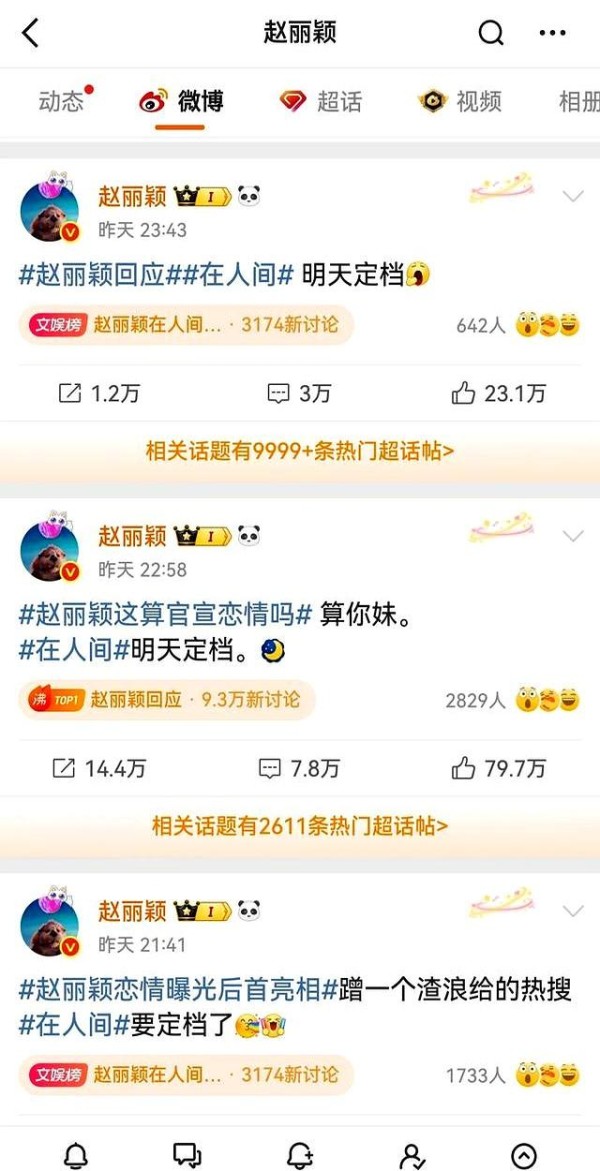Switch to the 视频 tab
The image size is (600, 1171).
point(460,101)
